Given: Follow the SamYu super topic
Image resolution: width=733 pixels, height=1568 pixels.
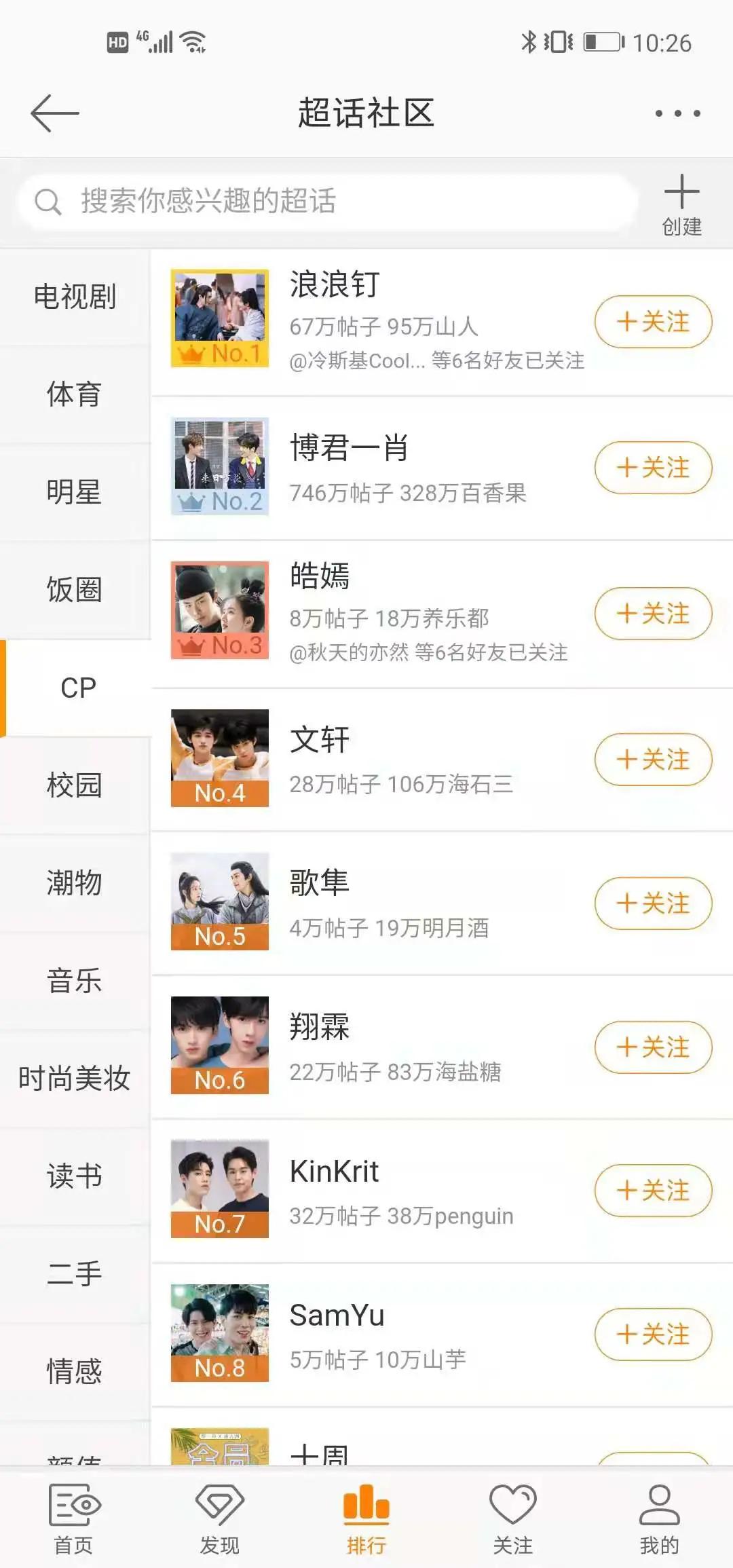Looking at the screenshot, I should click(x=652, y=1335).
